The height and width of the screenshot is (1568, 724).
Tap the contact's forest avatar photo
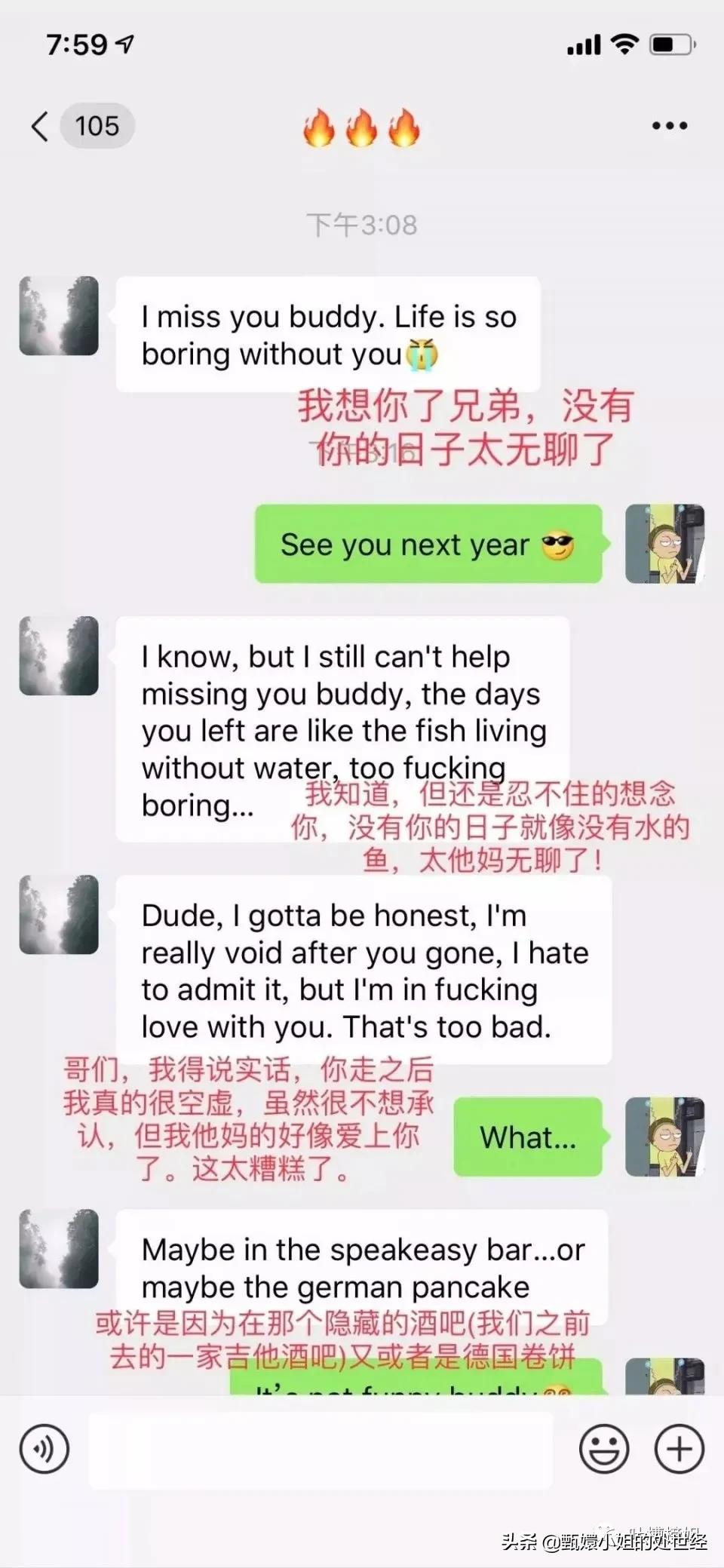point(59,316)
